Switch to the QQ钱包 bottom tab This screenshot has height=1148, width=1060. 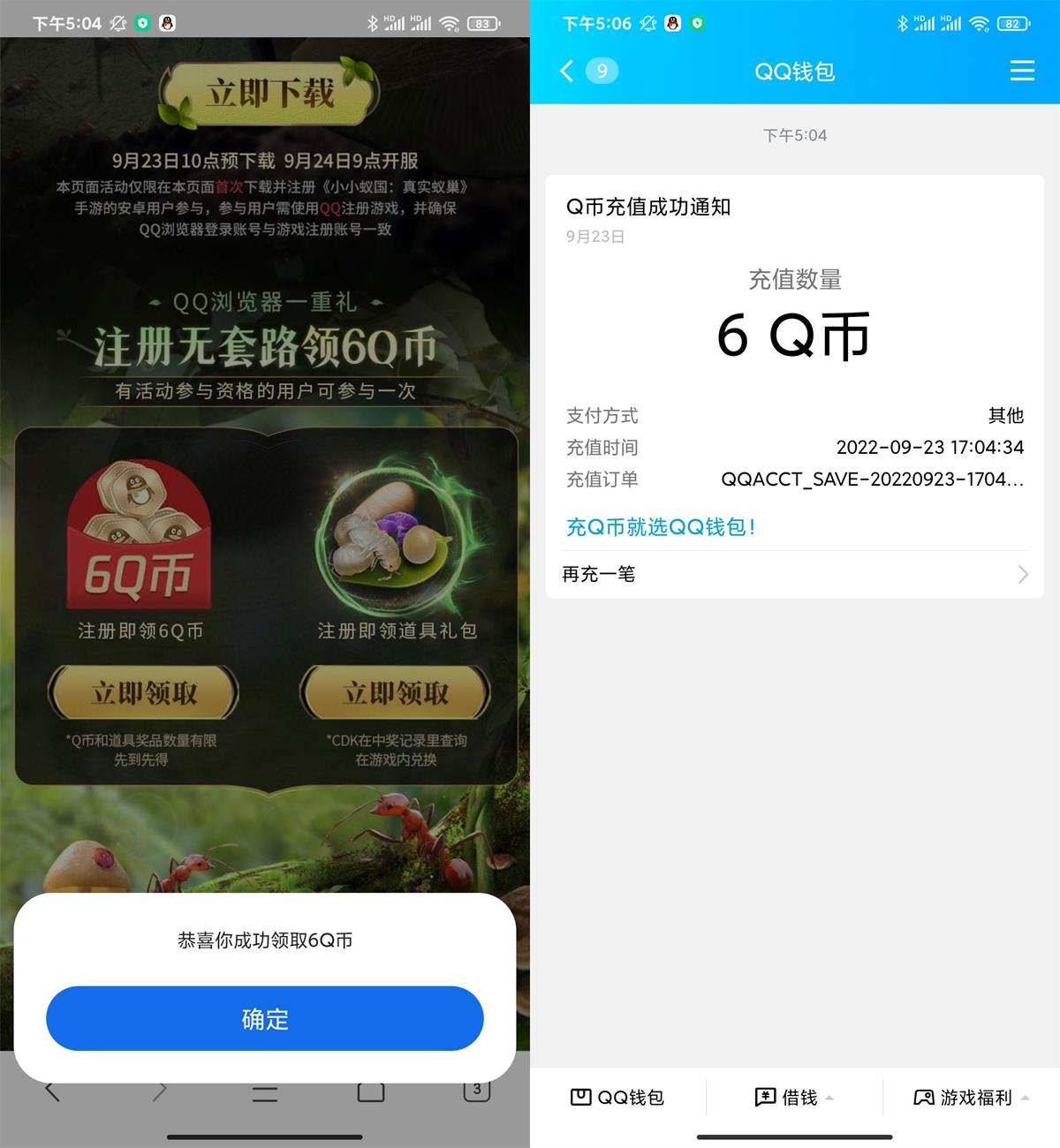[x=618, y=1097]
